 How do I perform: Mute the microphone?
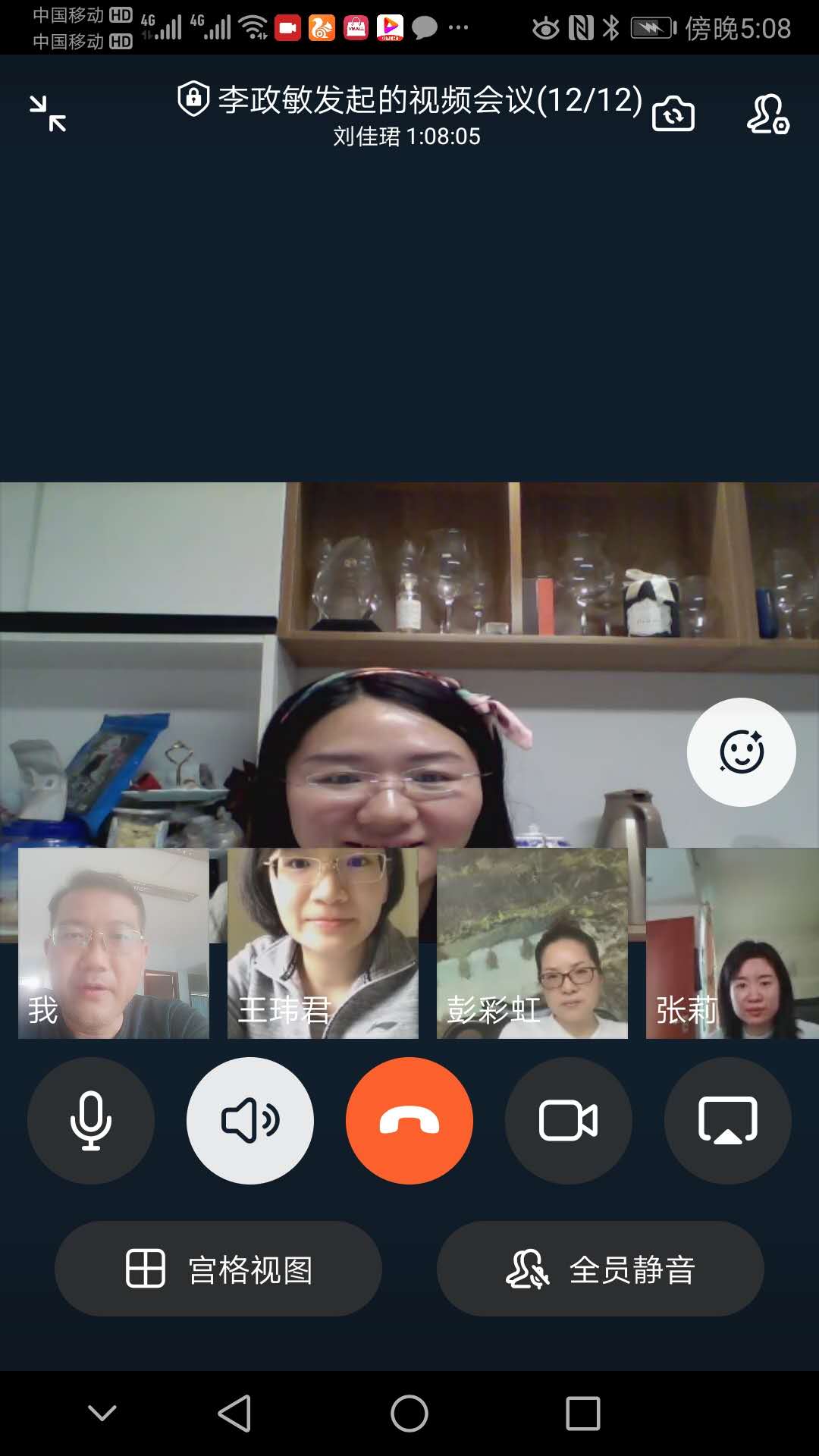point(91,1120)
